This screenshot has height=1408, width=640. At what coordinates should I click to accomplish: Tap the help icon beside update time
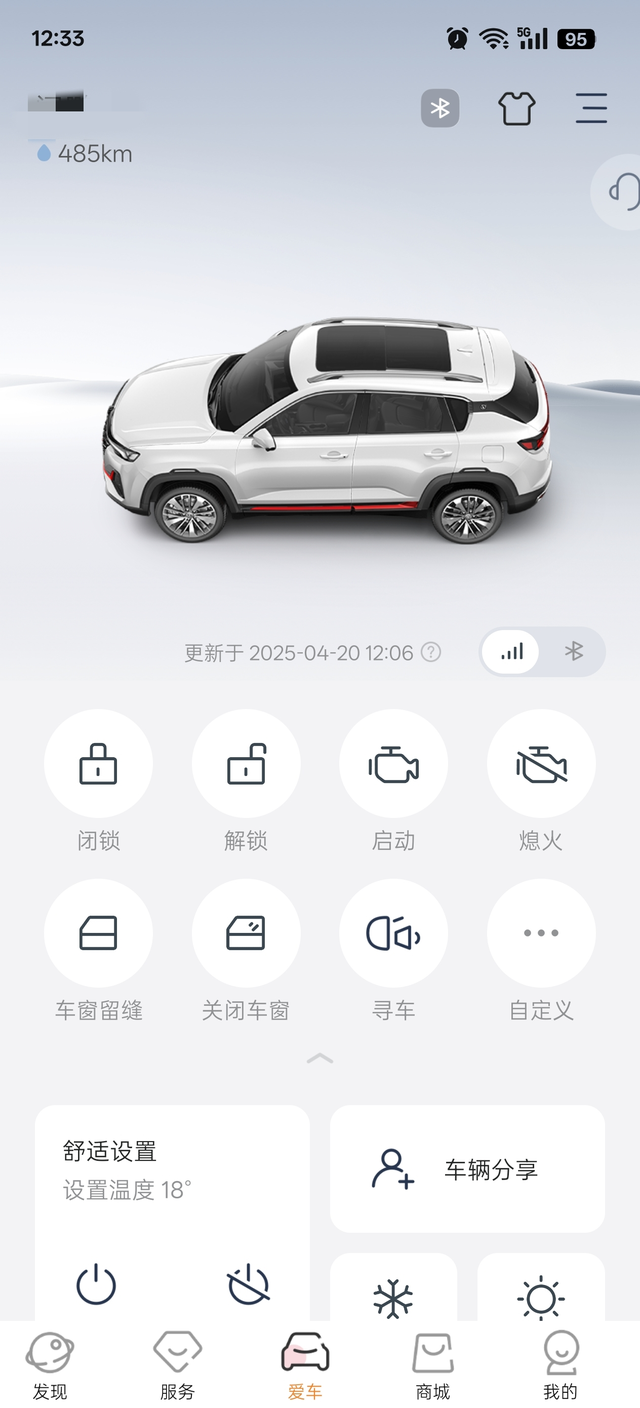[x=431, y=652]
